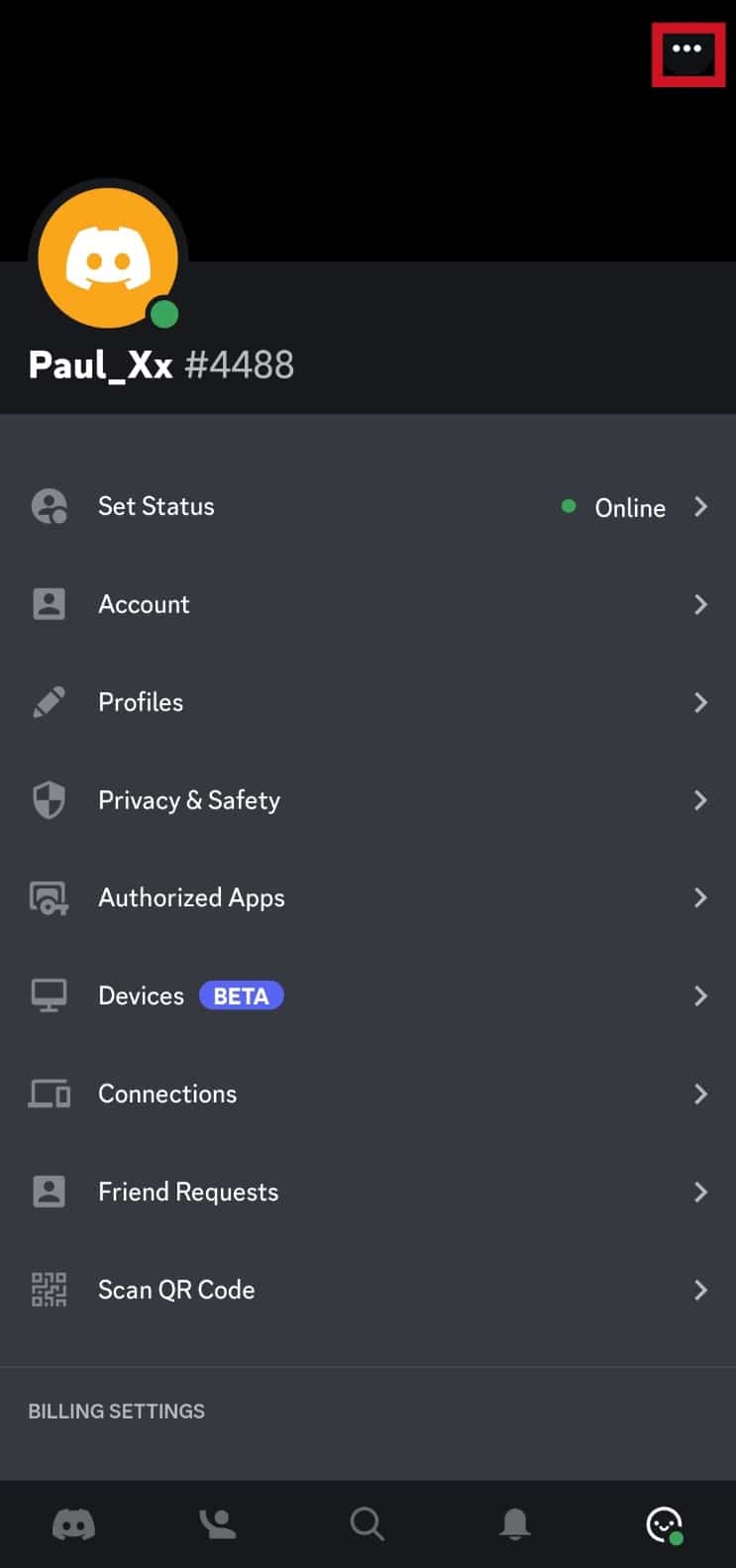Go to Profiles settings
This screenshot has width=736, height=1568.
pos(368,702)
